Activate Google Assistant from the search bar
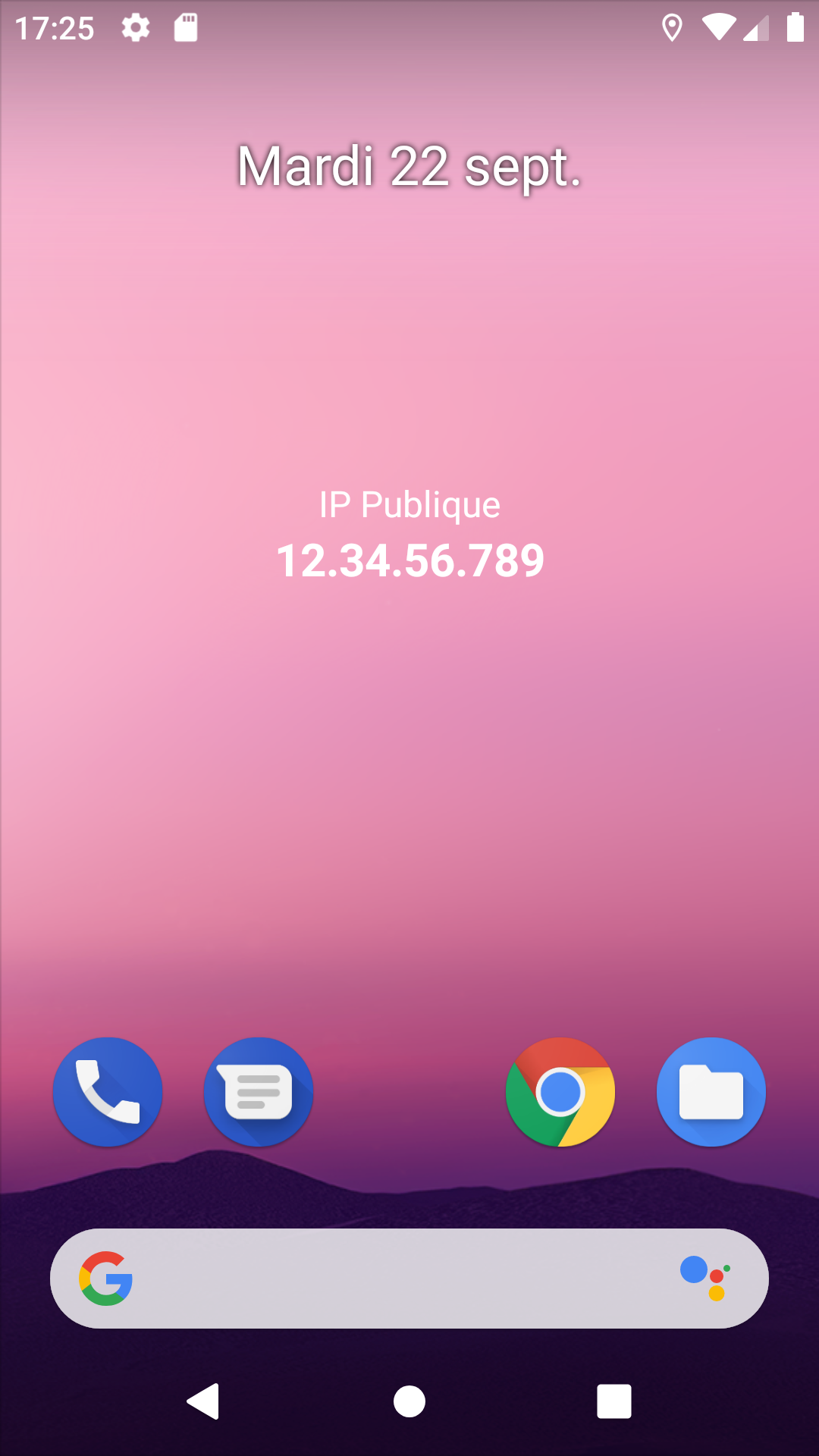 coord(705,1278)
